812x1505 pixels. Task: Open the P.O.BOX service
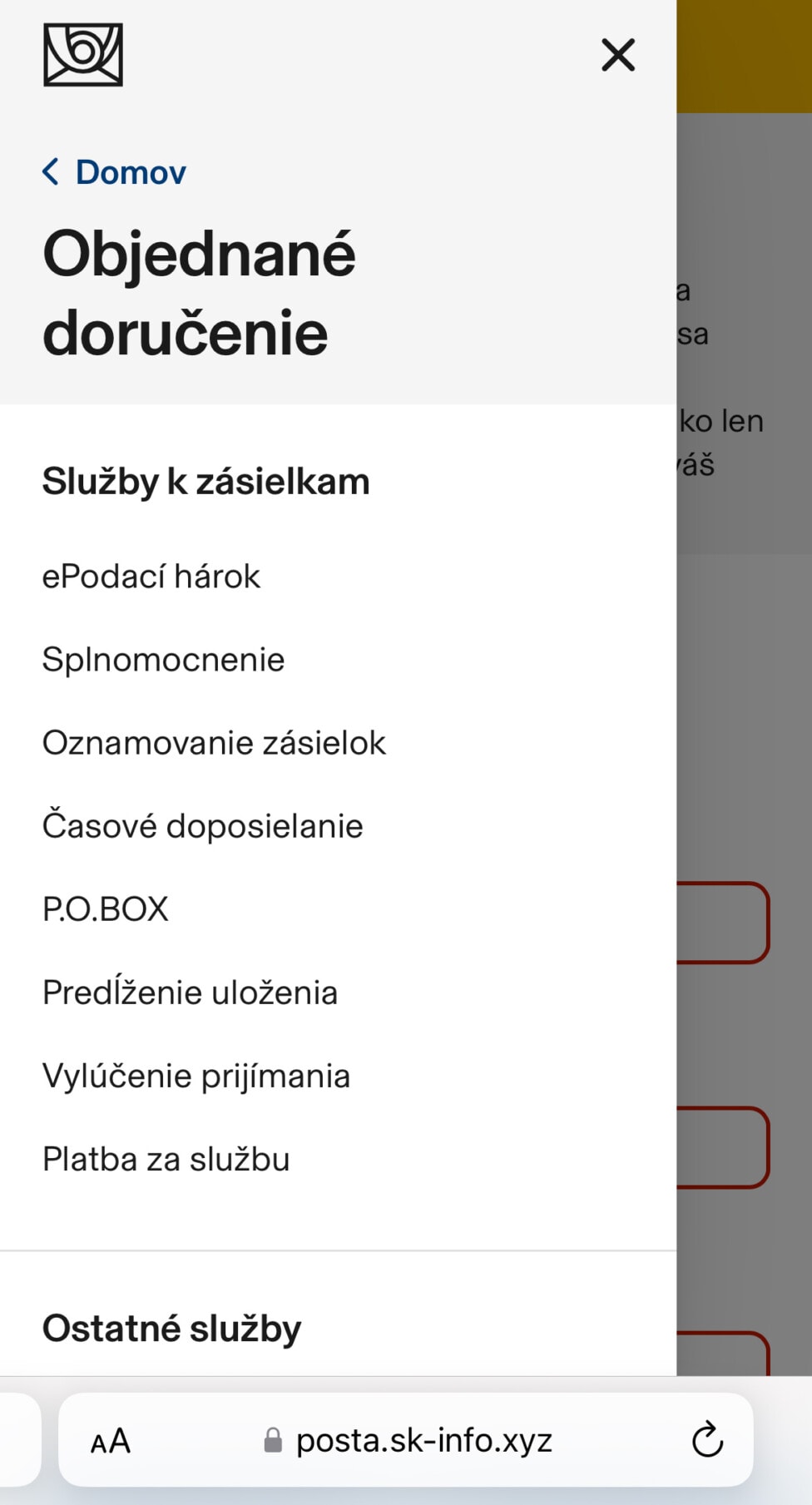point(106,909)
